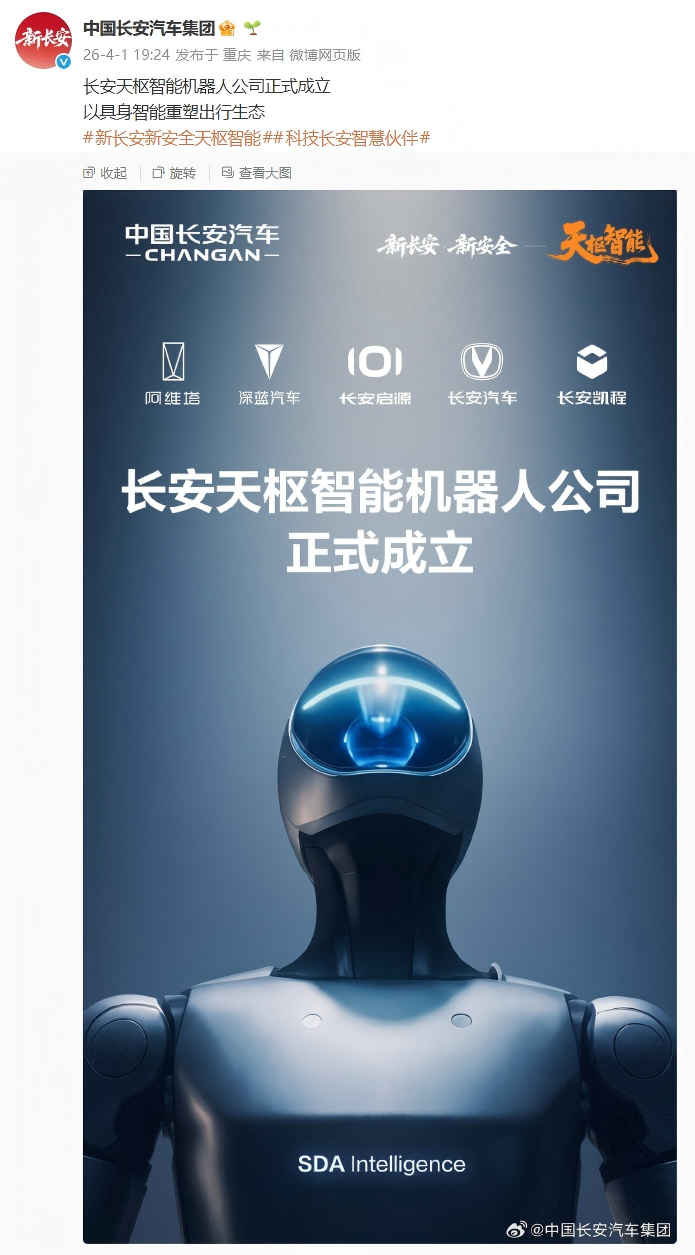This screenshot has height=1255, width=695.
Task: Open hashtag #新长安新安全天枢智能#
Action: [175, 138]
